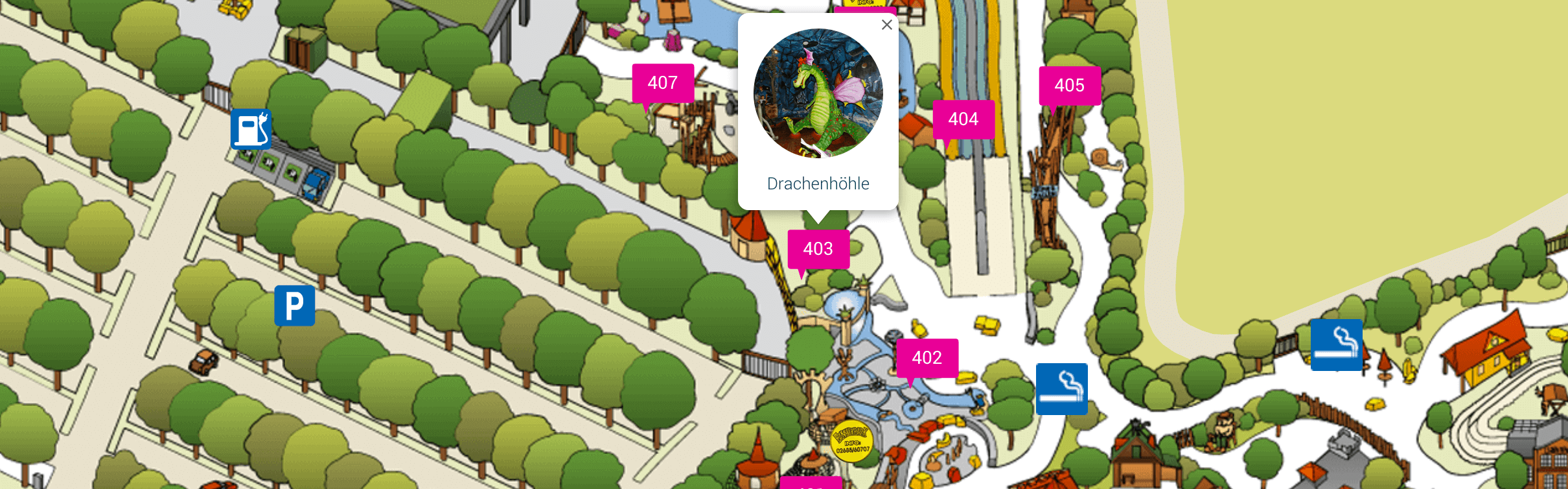Select map marker 407

pyautogui.click(x=663, y=83)
